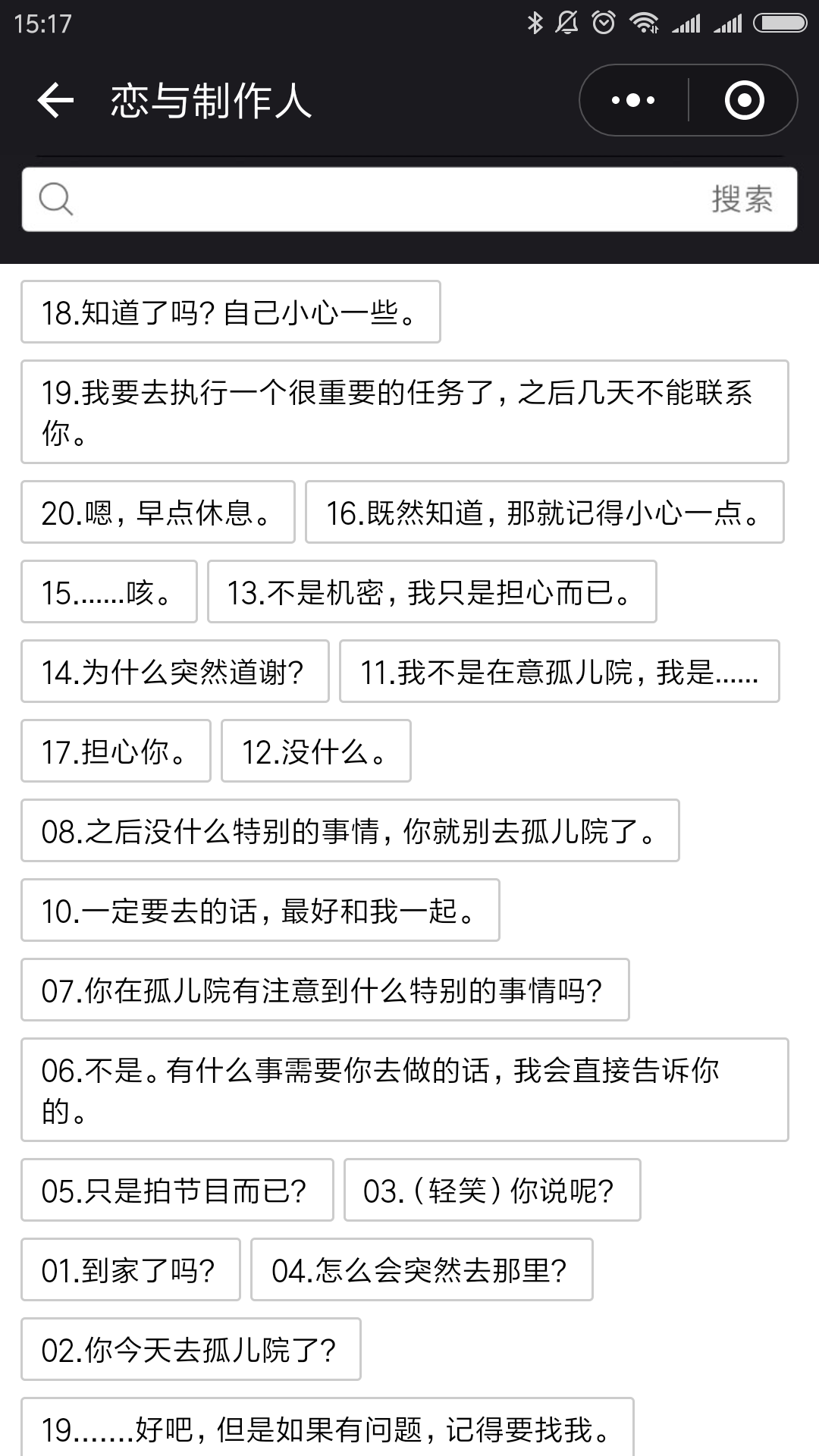Select line 10.一定要去的话,最好和我一起。
819x1456 pixels.
point(260,910)
